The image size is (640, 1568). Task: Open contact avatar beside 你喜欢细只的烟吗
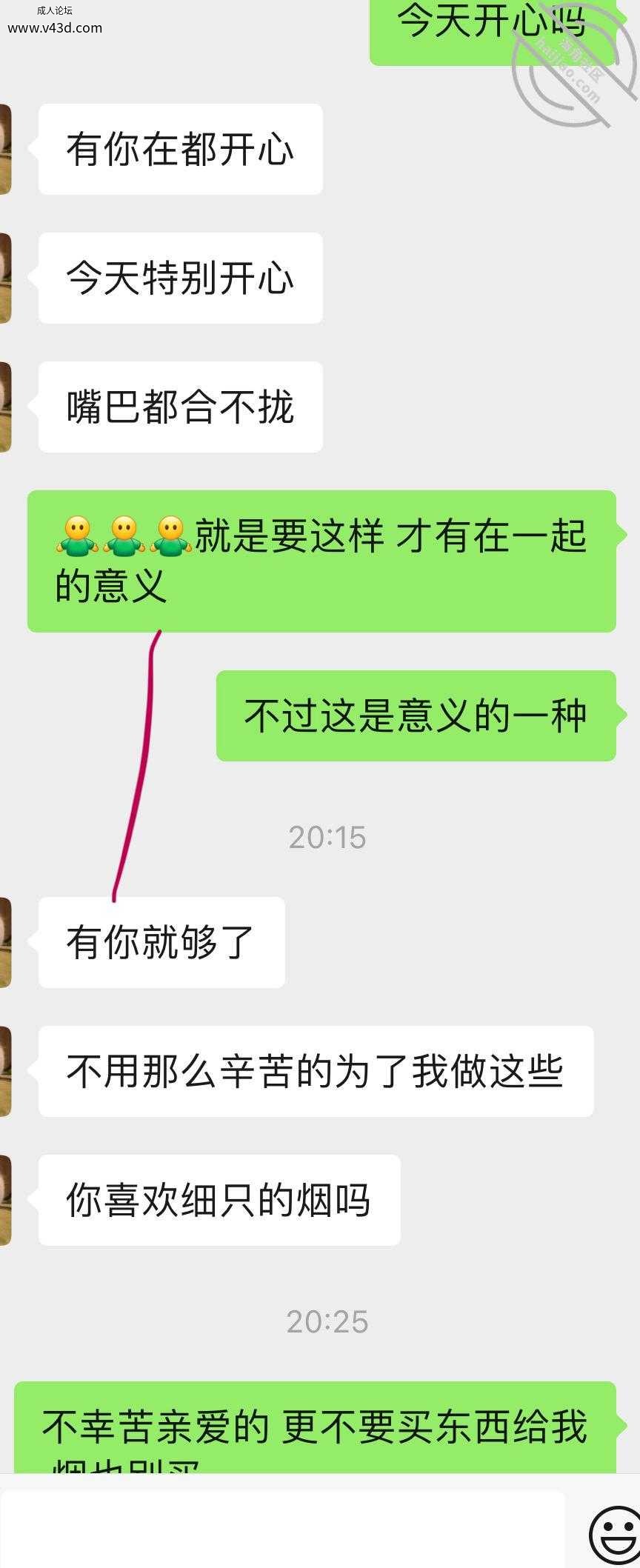(x=5, y=1200)
